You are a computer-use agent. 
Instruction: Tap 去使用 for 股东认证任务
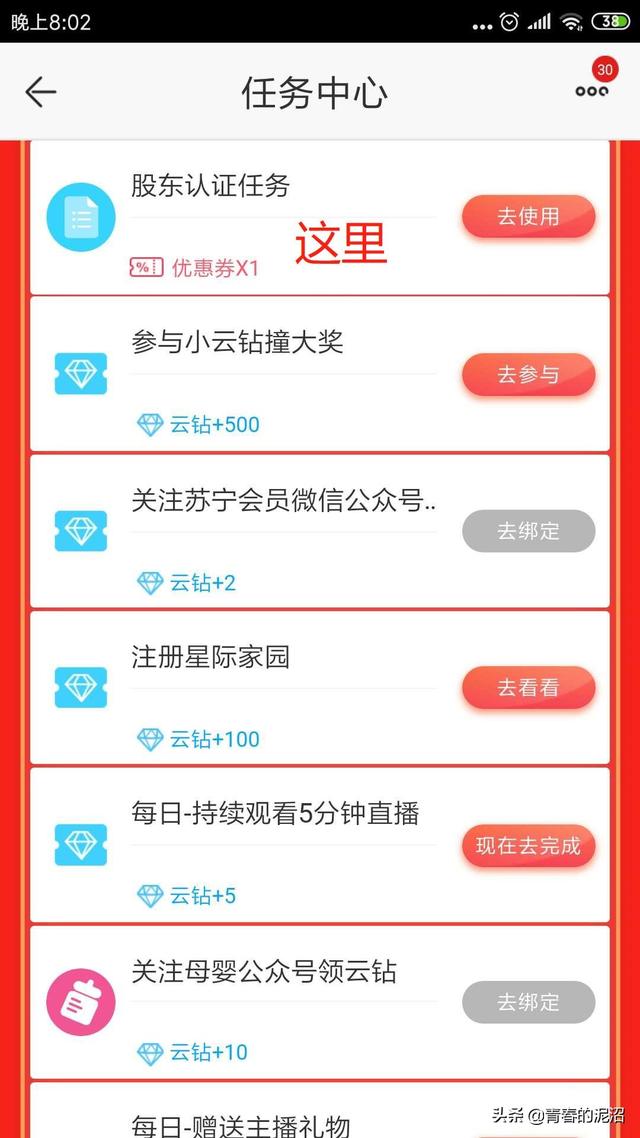pos(528,217)
